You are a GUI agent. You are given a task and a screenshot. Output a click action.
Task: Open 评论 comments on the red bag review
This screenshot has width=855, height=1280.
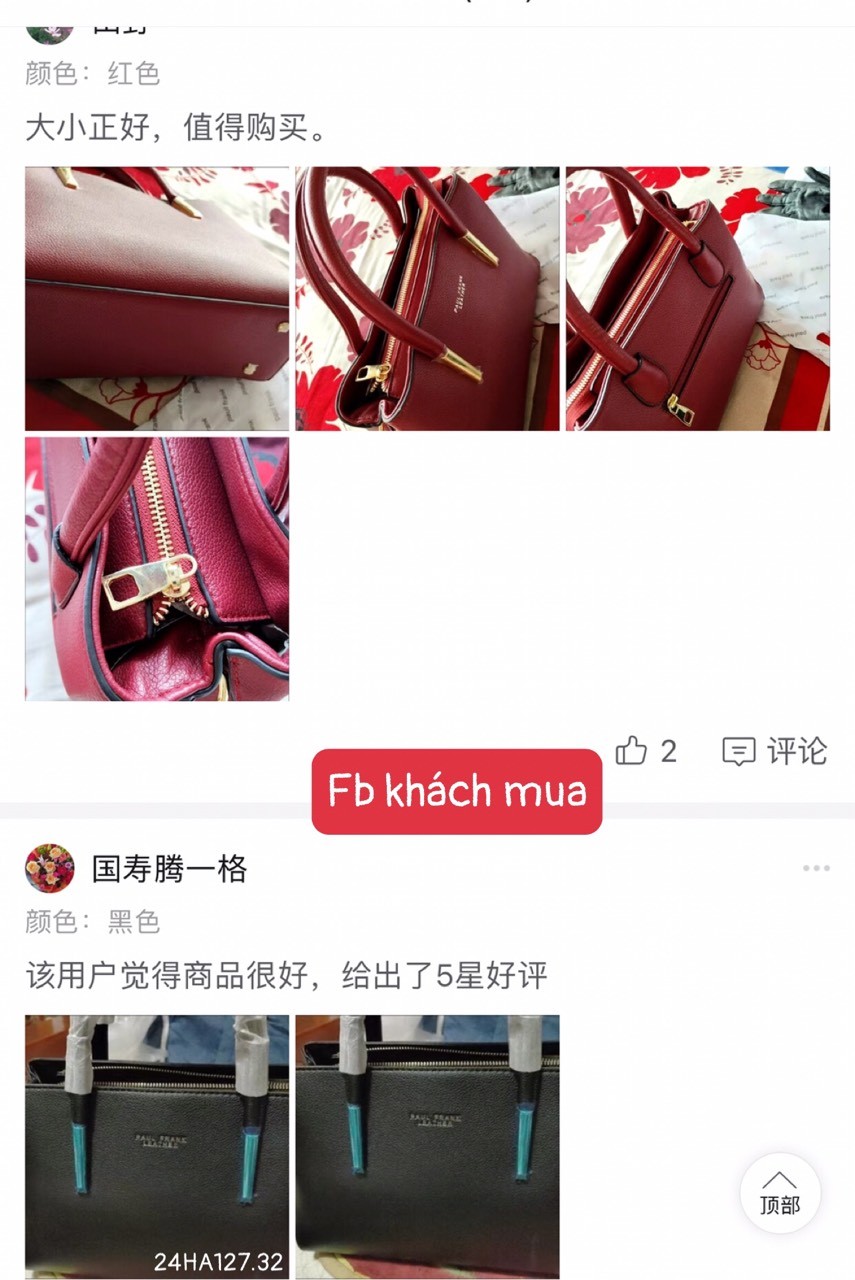point(775,751)
